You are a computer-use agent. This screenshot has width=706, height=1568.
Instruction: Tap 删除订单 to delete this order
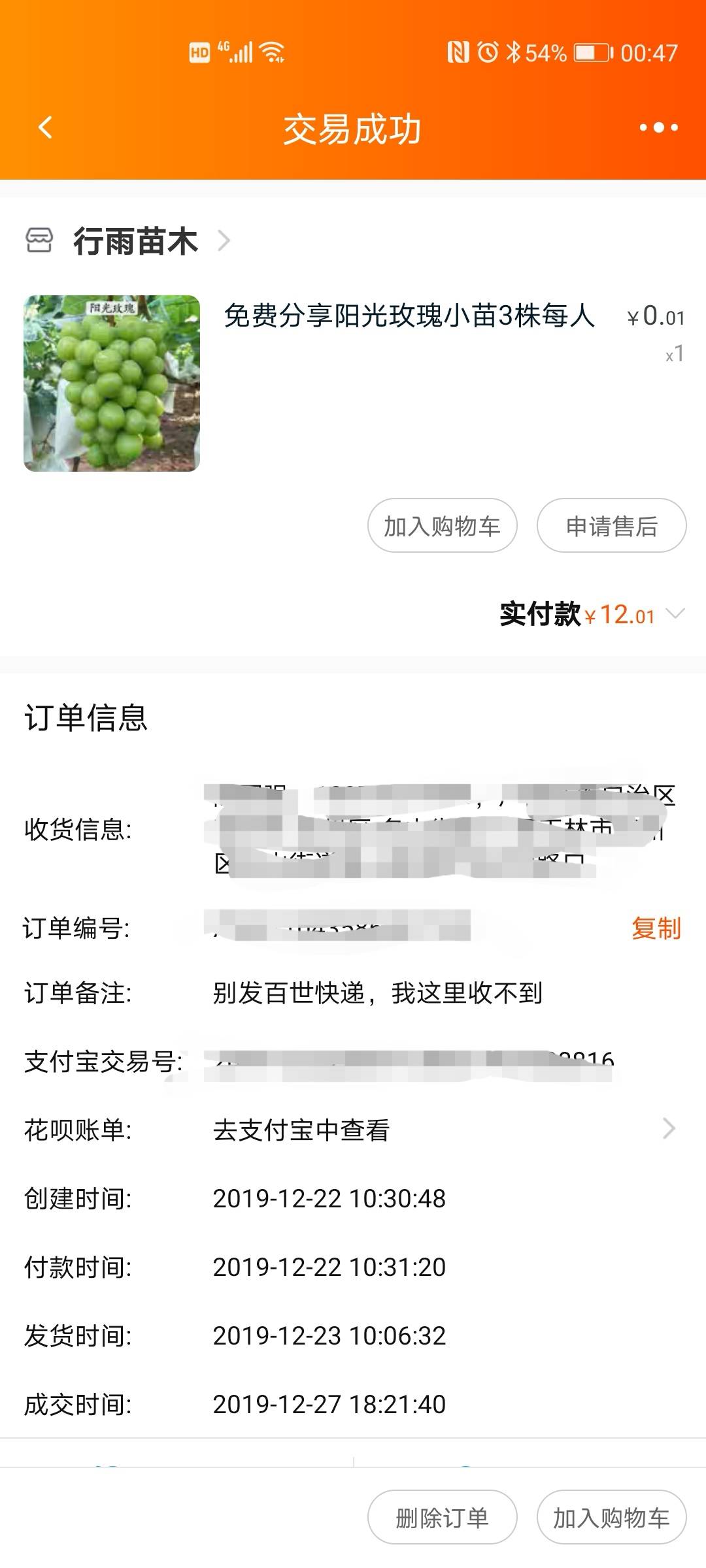pos(442,1518)
